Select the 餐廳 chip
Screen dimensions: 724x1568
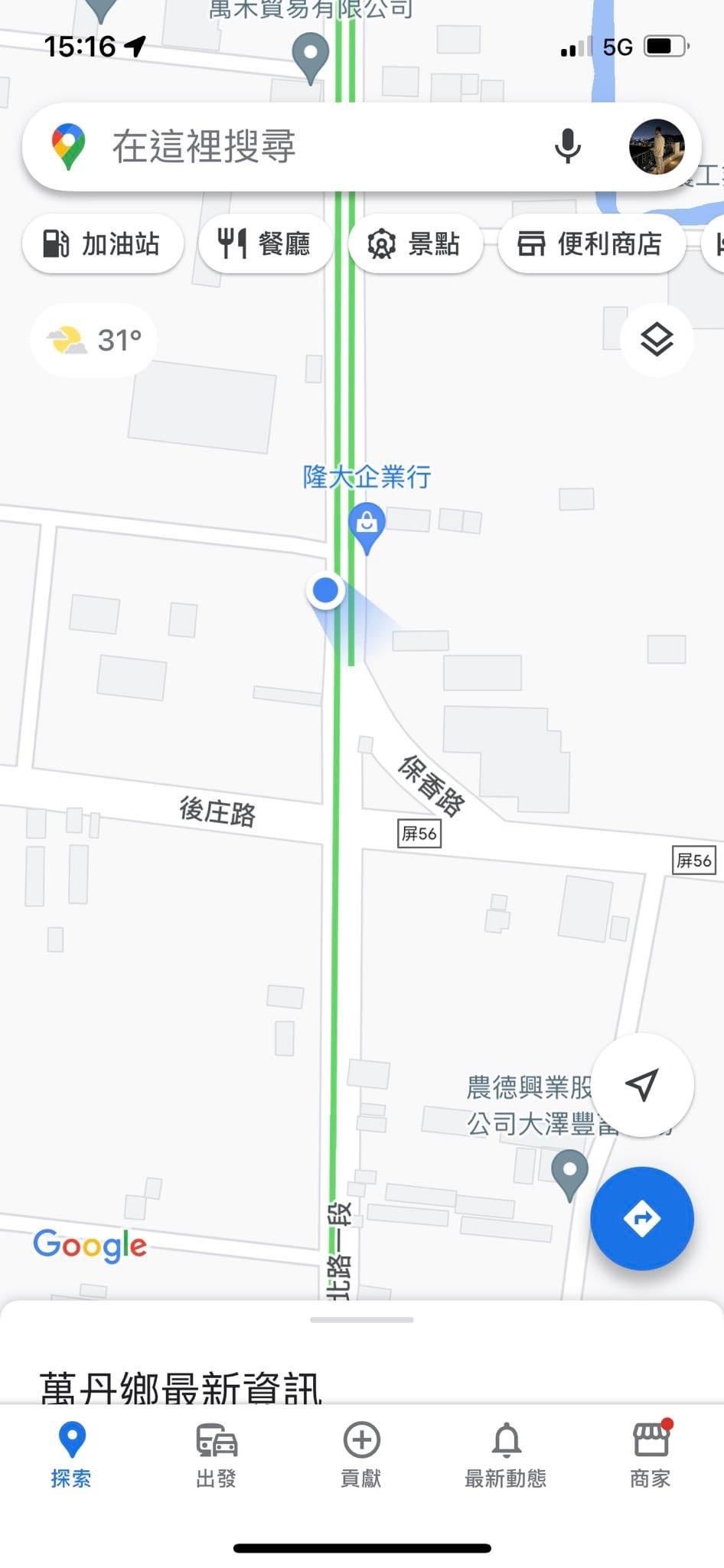tap(265, 244)
